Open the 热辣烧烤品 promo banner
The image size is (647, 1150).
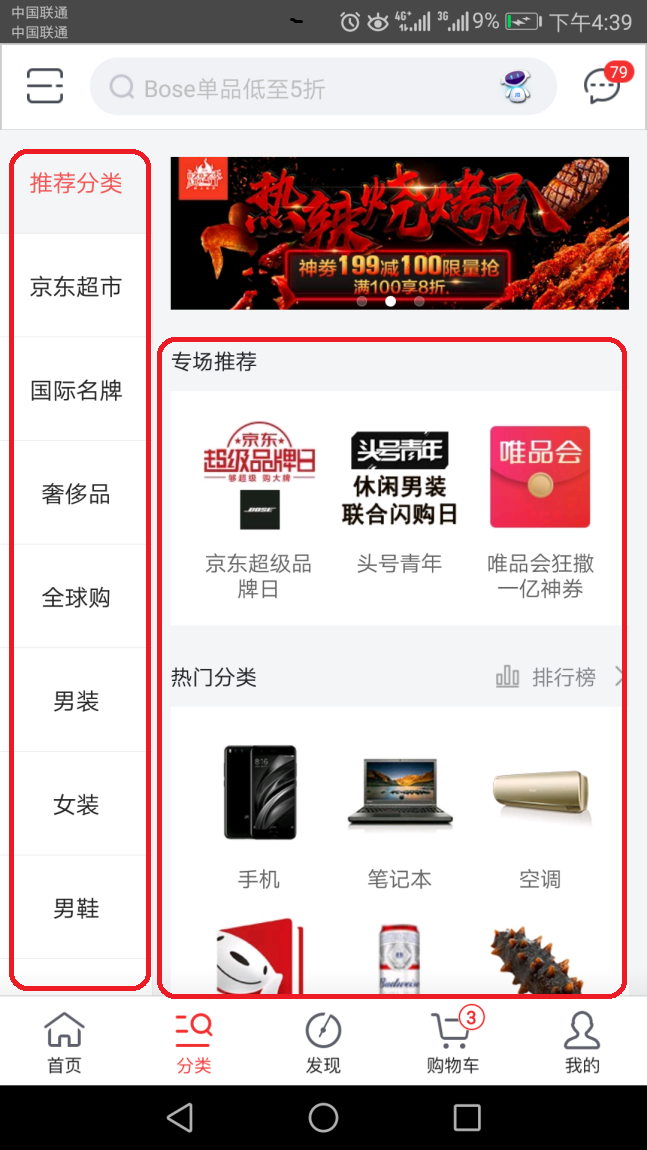tap(399, 232)
